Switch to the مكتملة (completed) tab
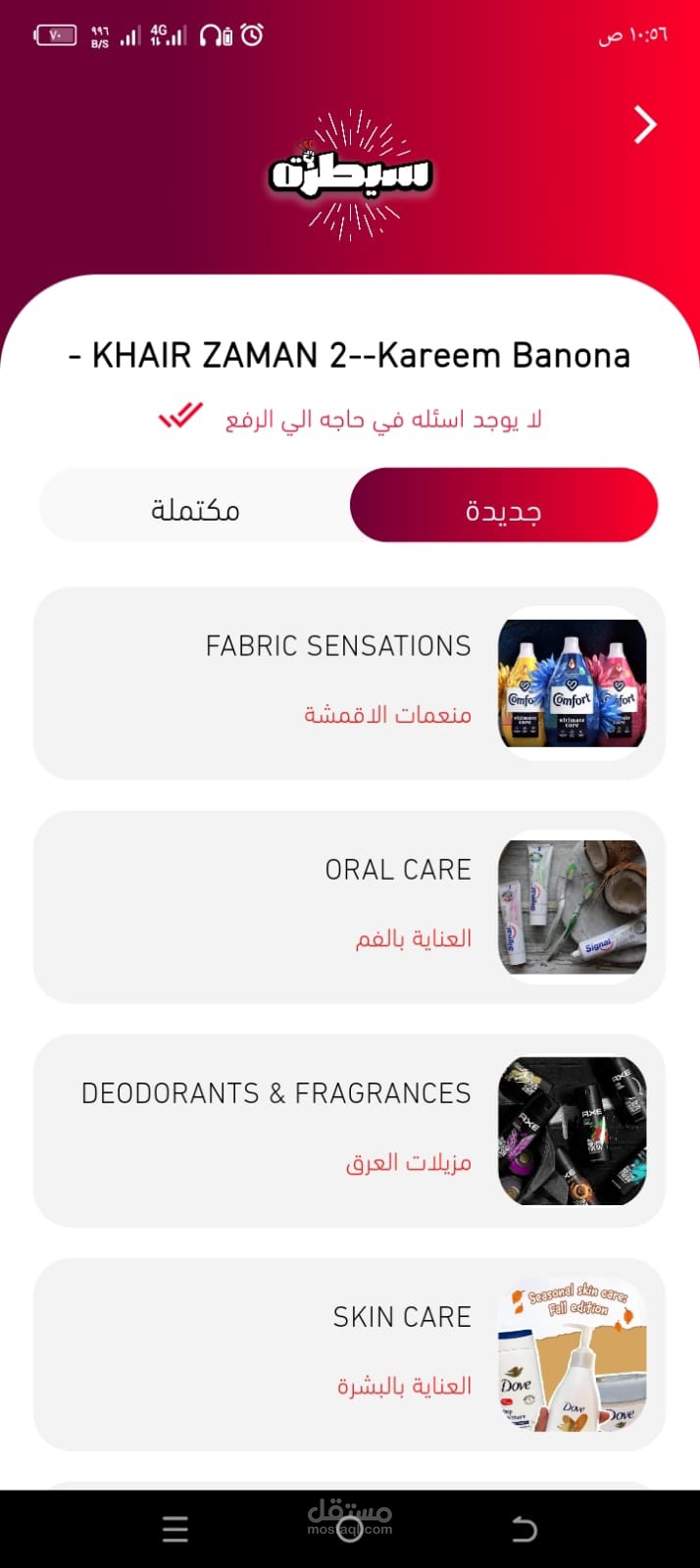 pos(195,508)
